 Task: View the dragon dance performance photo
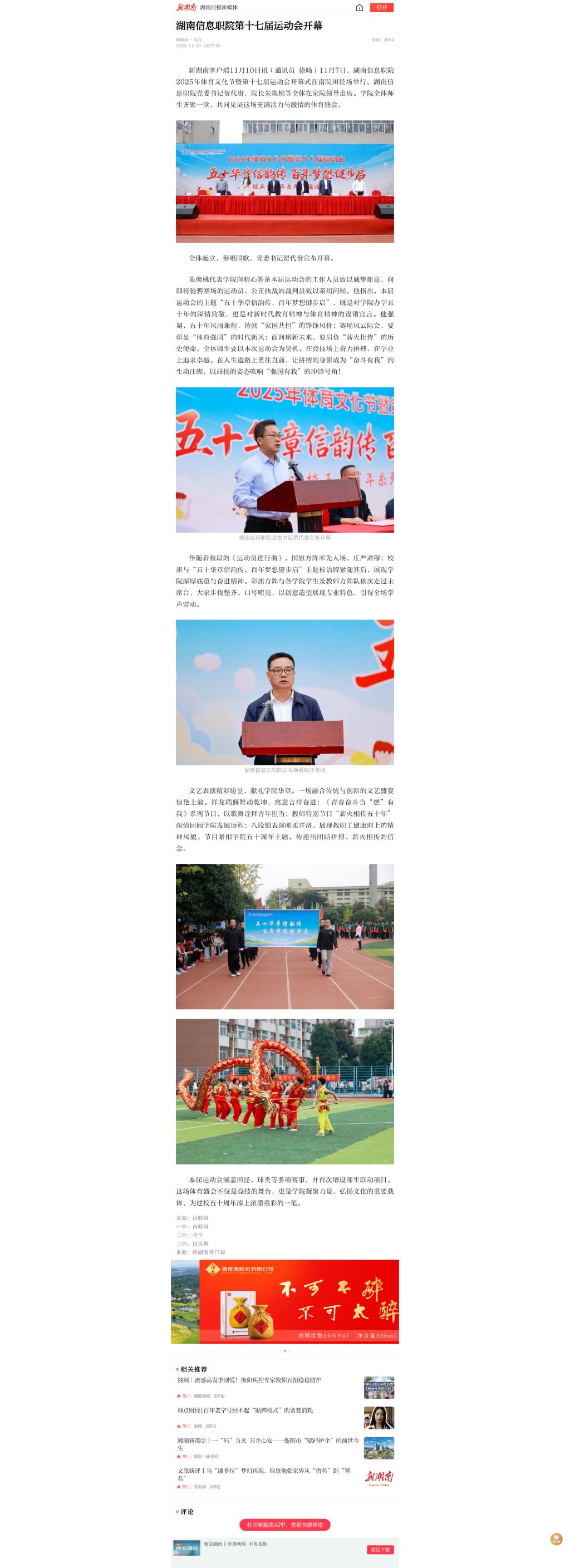point(284,1092)
